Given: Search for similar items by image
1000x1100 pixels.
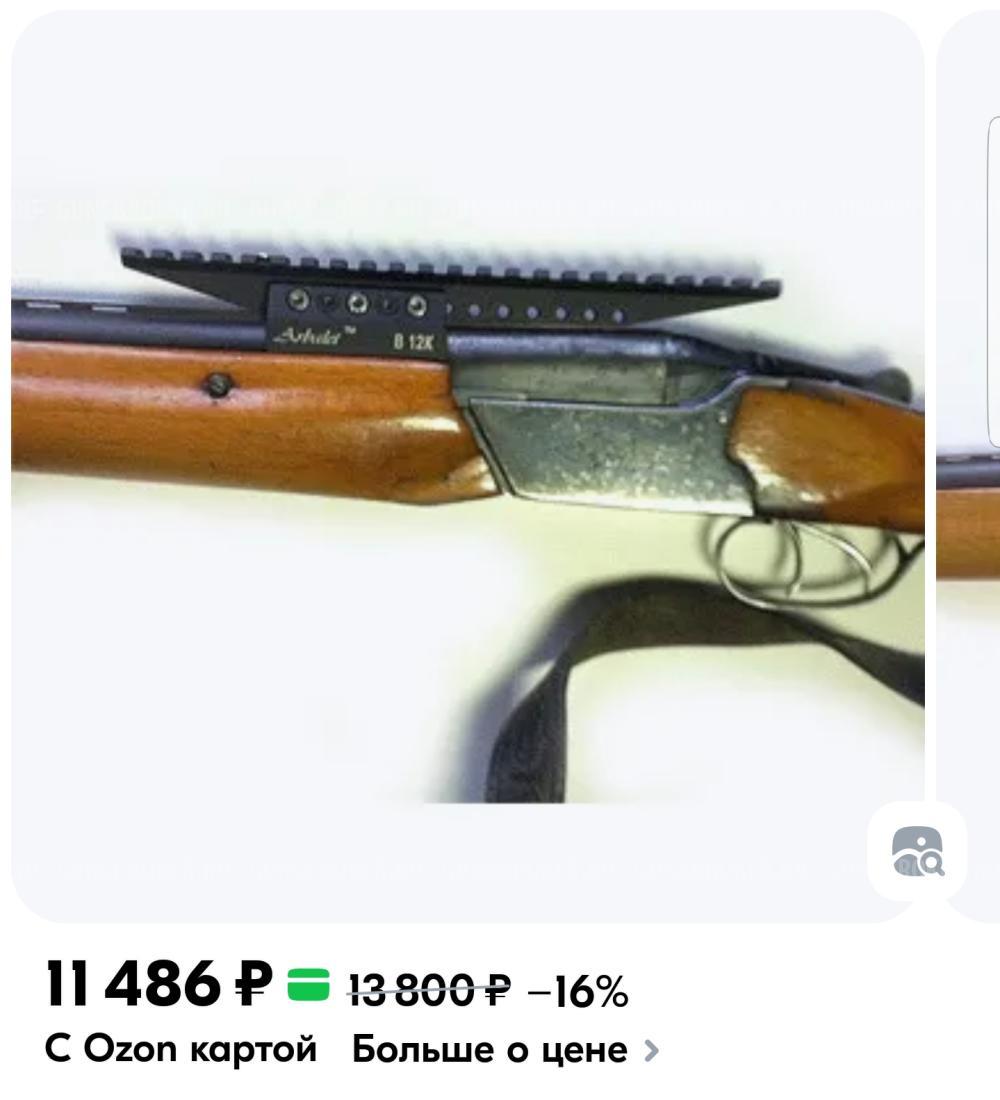Looking at the screenshot, I should tap(916, 851).
